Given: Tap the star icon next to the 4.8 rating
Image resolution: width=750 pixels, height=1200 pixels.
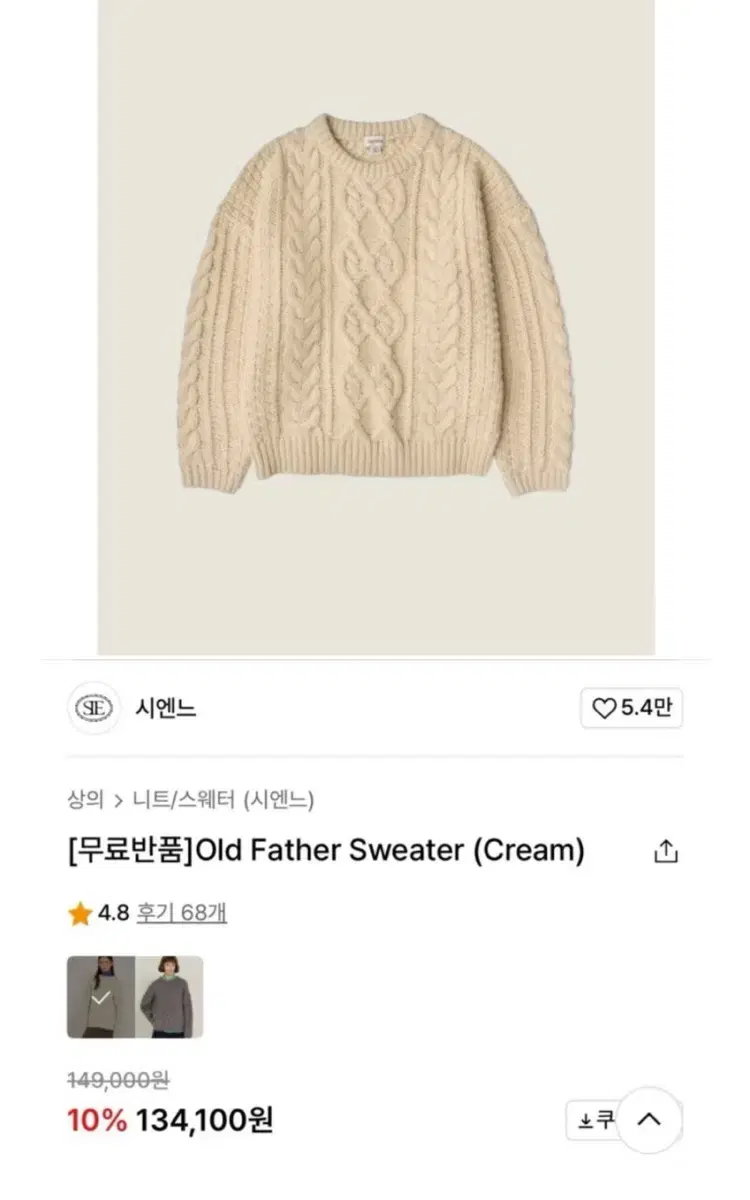Looking at the screenshot, I should 77,913.
